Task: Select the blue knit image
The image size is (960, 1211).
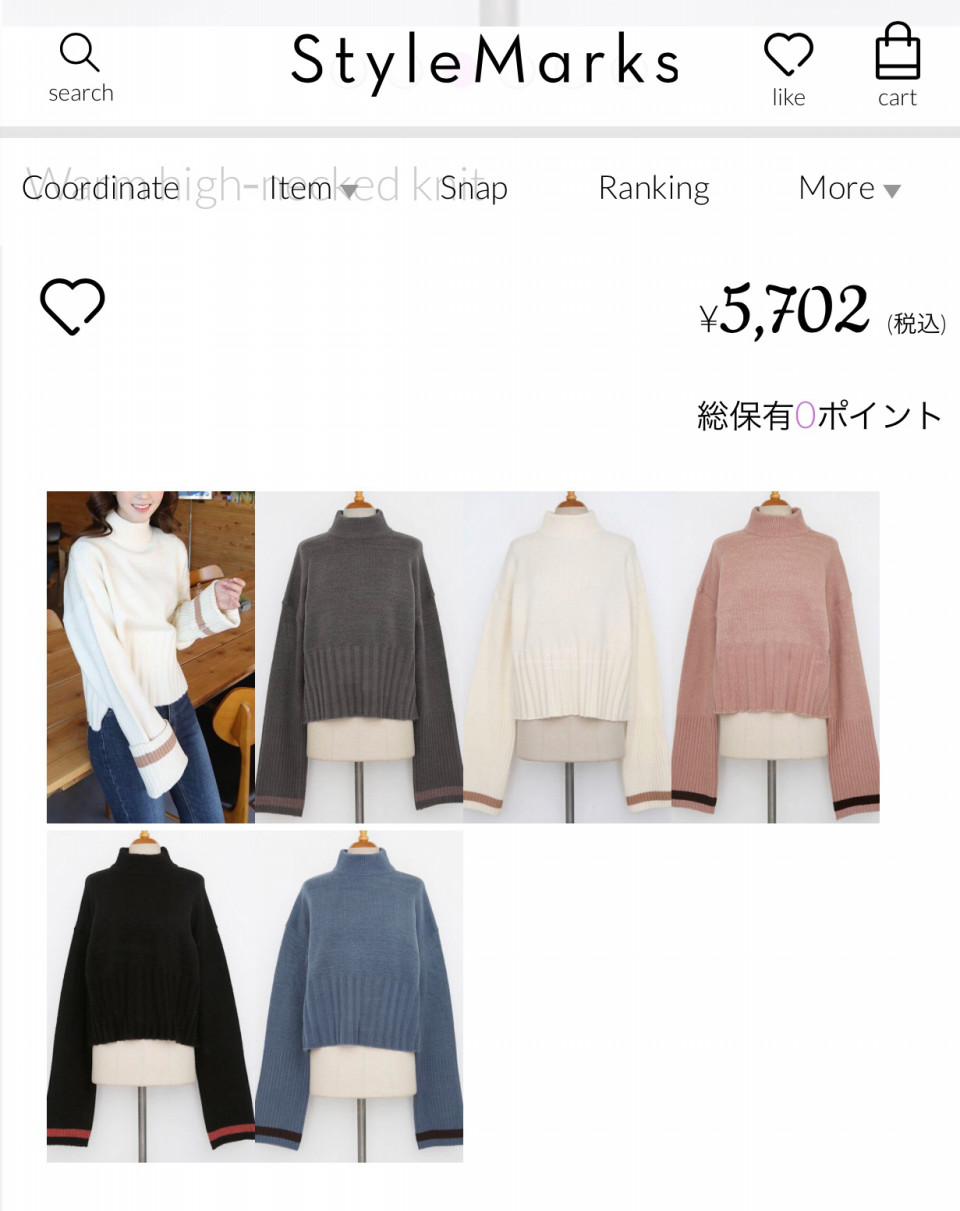Action: 358,996
